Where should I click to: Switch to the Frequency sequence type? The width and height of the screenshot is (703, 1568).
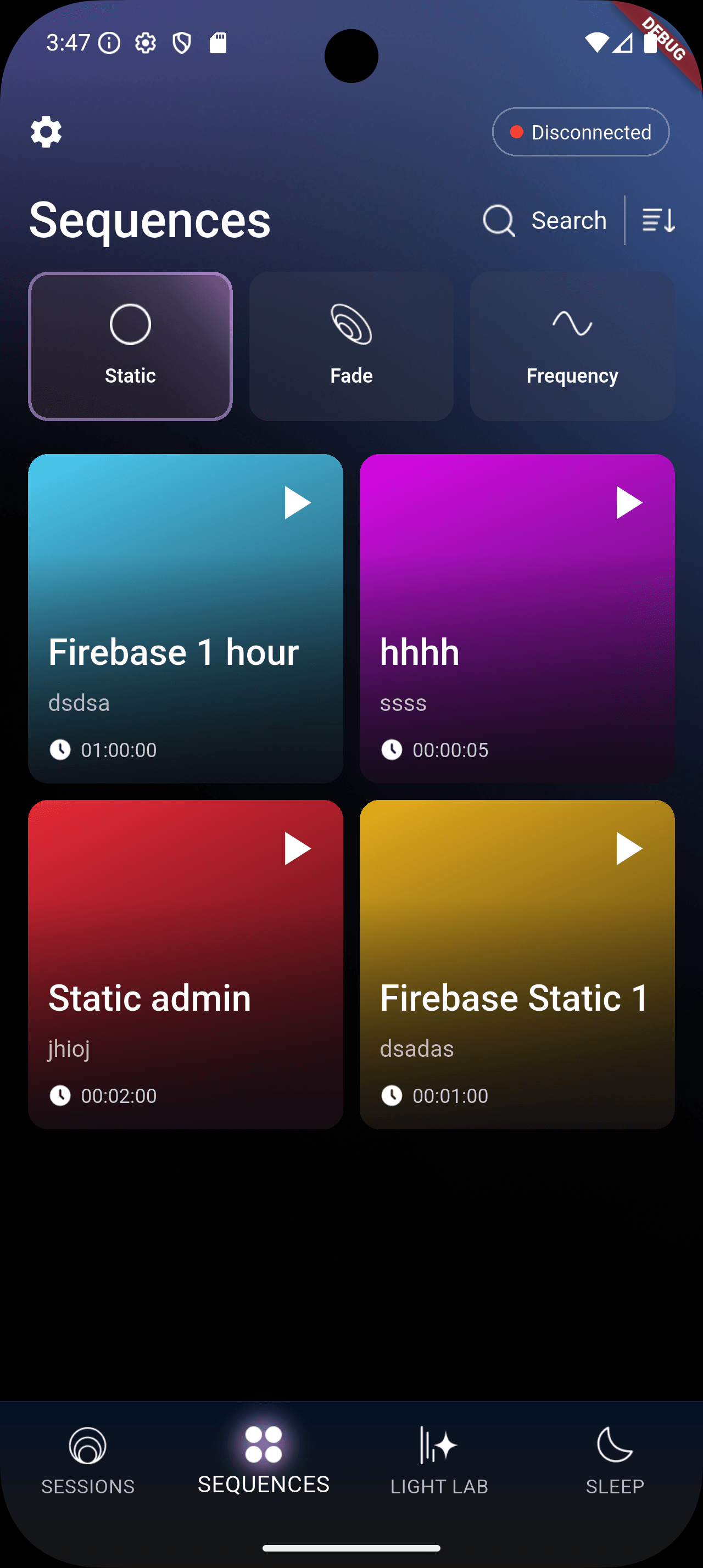click(572, 346)
